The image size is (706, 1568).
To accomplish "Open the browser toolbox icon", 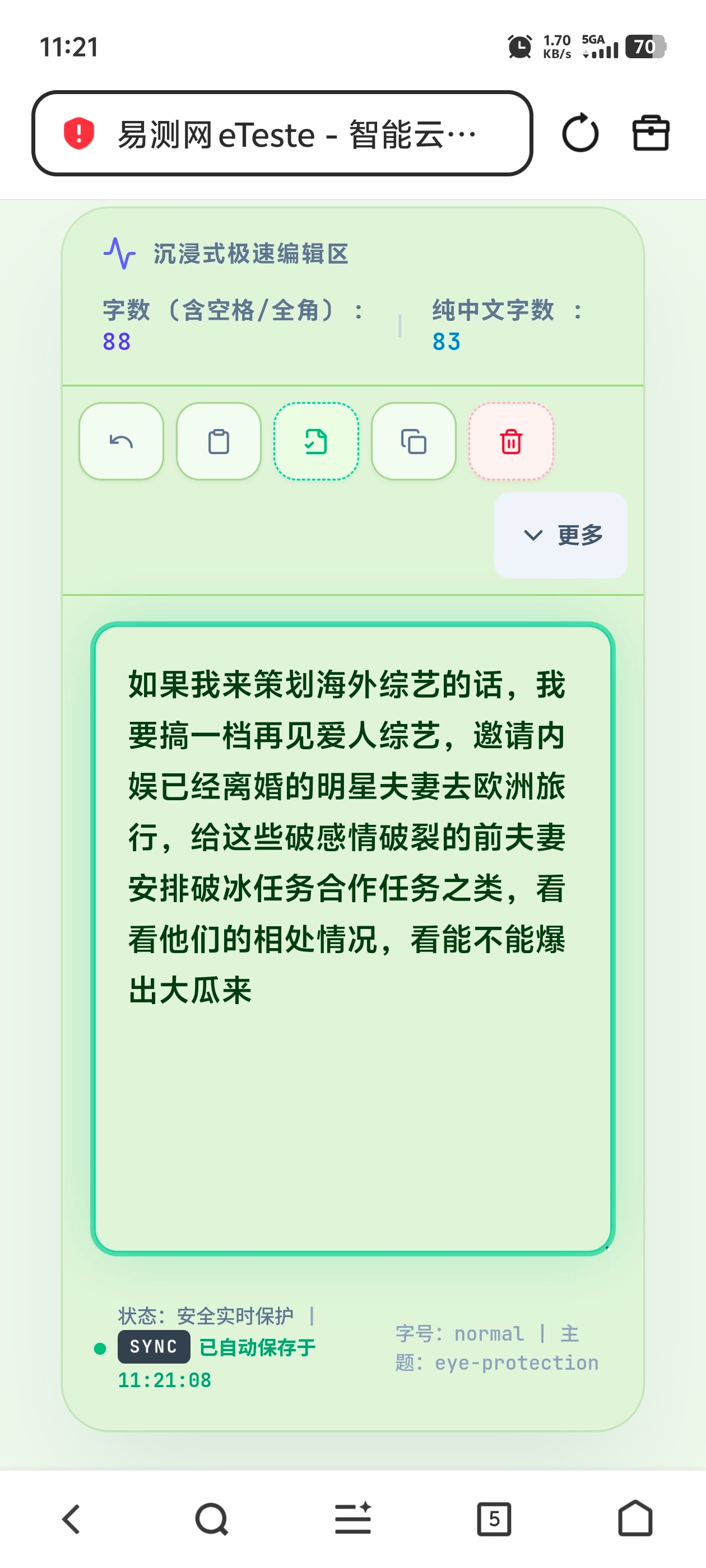I will [x=651, y=133].
